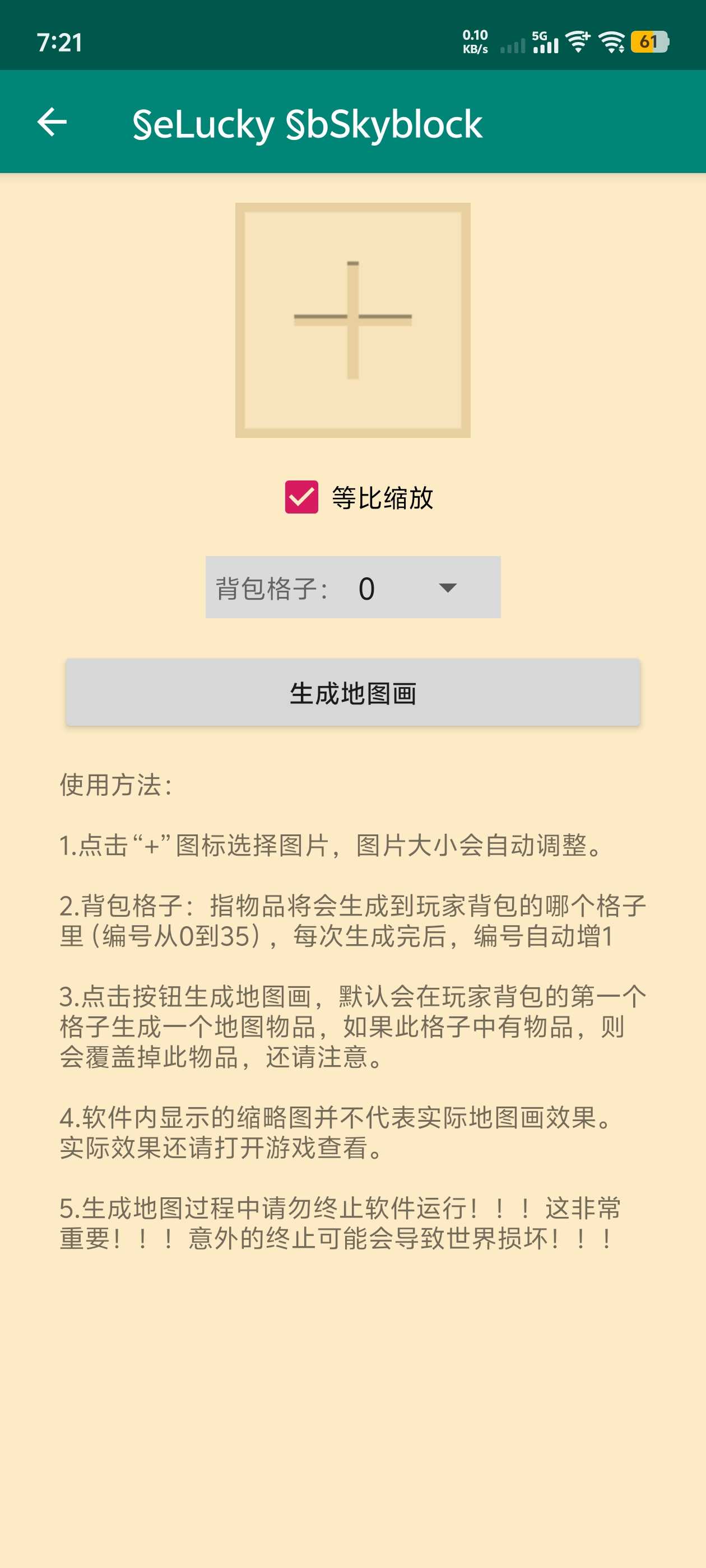Uncheck the 等比缩放 checkbox
The height and width of the screenshot is (1568, 706).
pyautogui.click(x=301, y=497)
